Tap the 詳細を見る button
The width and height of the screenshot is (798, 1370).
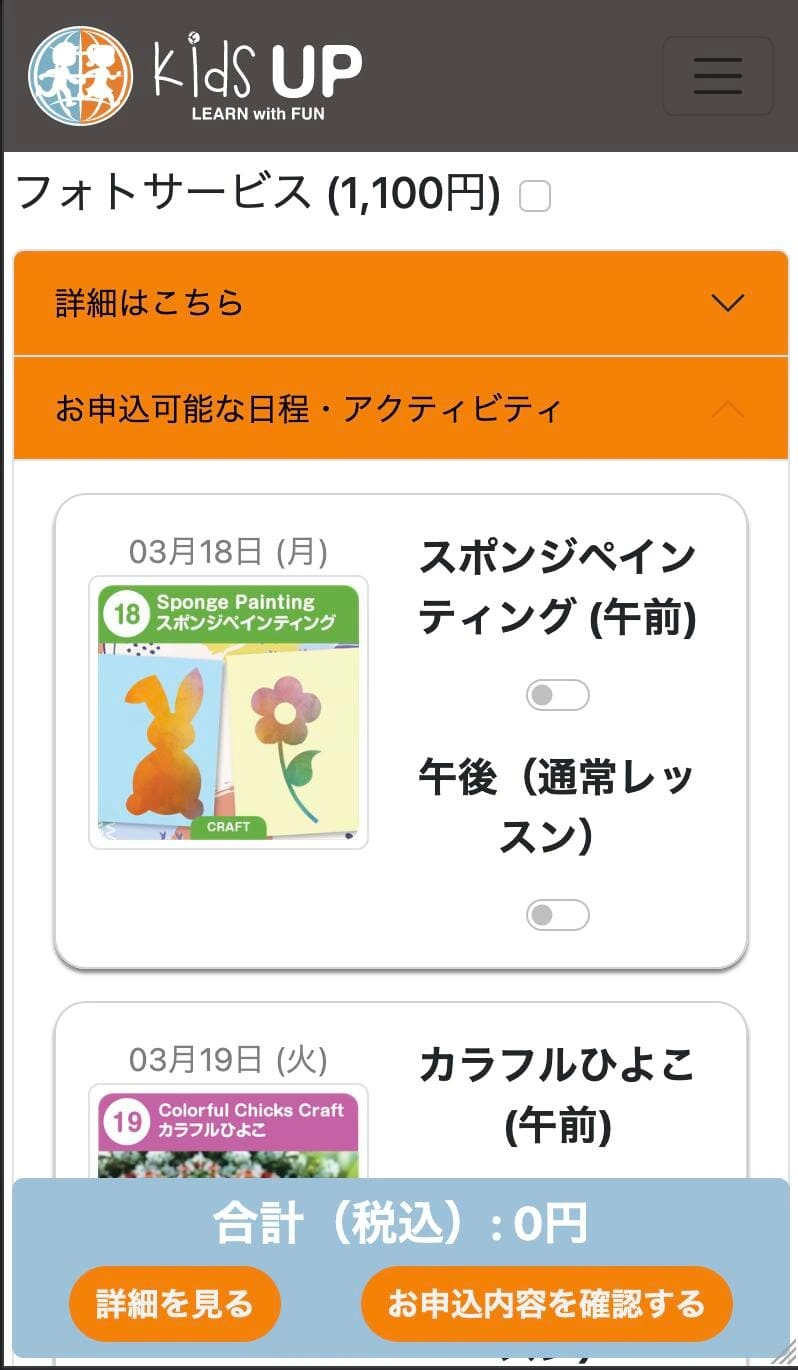(175, 1304)
